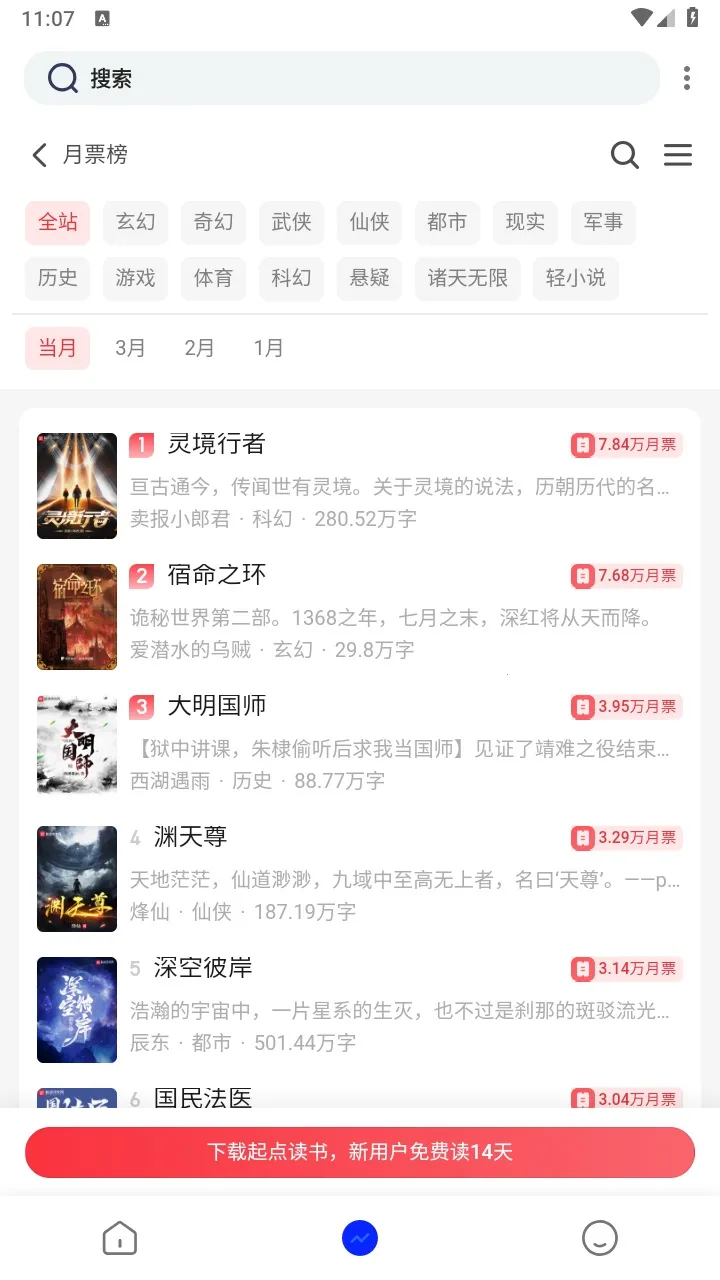Choose the 都市 category chip

tap(447, 222)
